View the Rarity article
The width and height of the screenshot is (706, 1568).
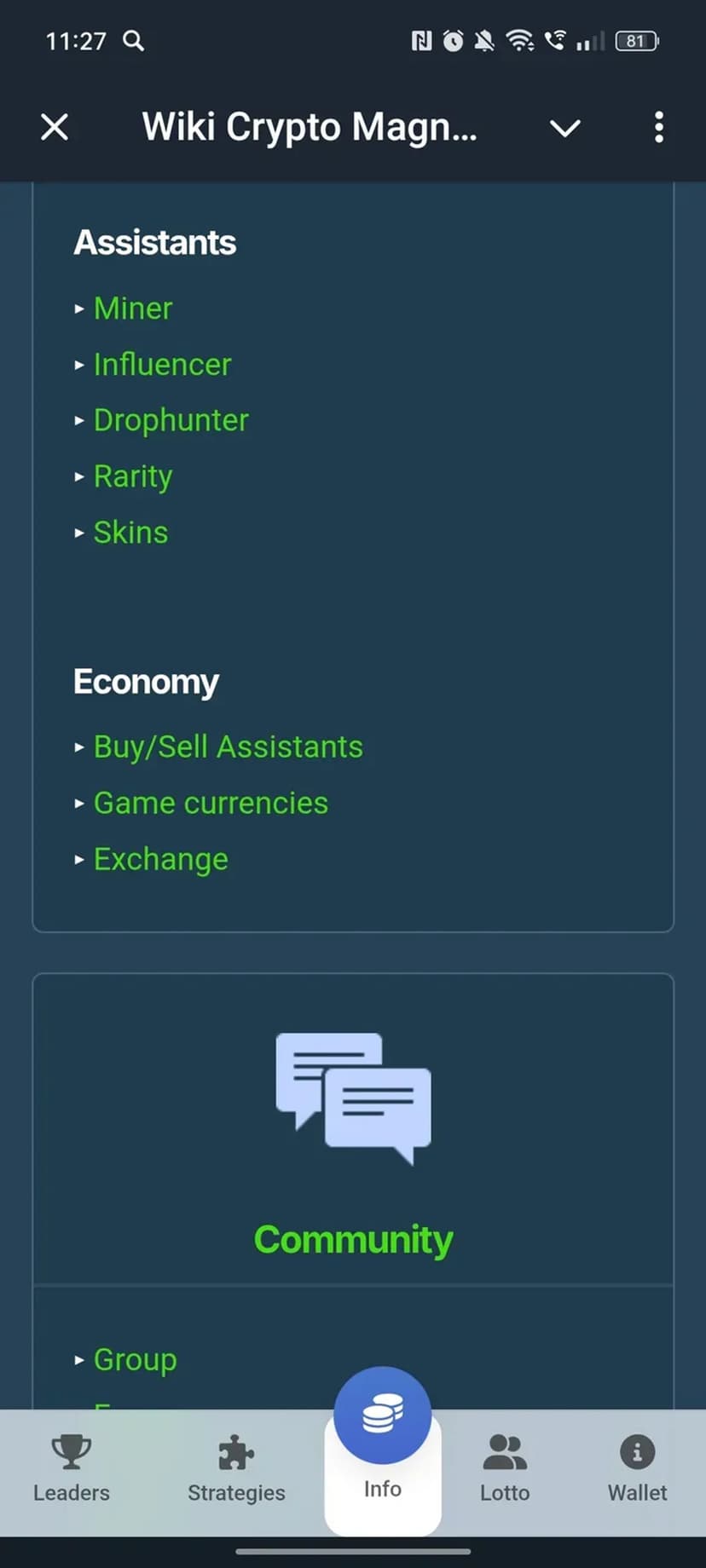coord(133,476)
